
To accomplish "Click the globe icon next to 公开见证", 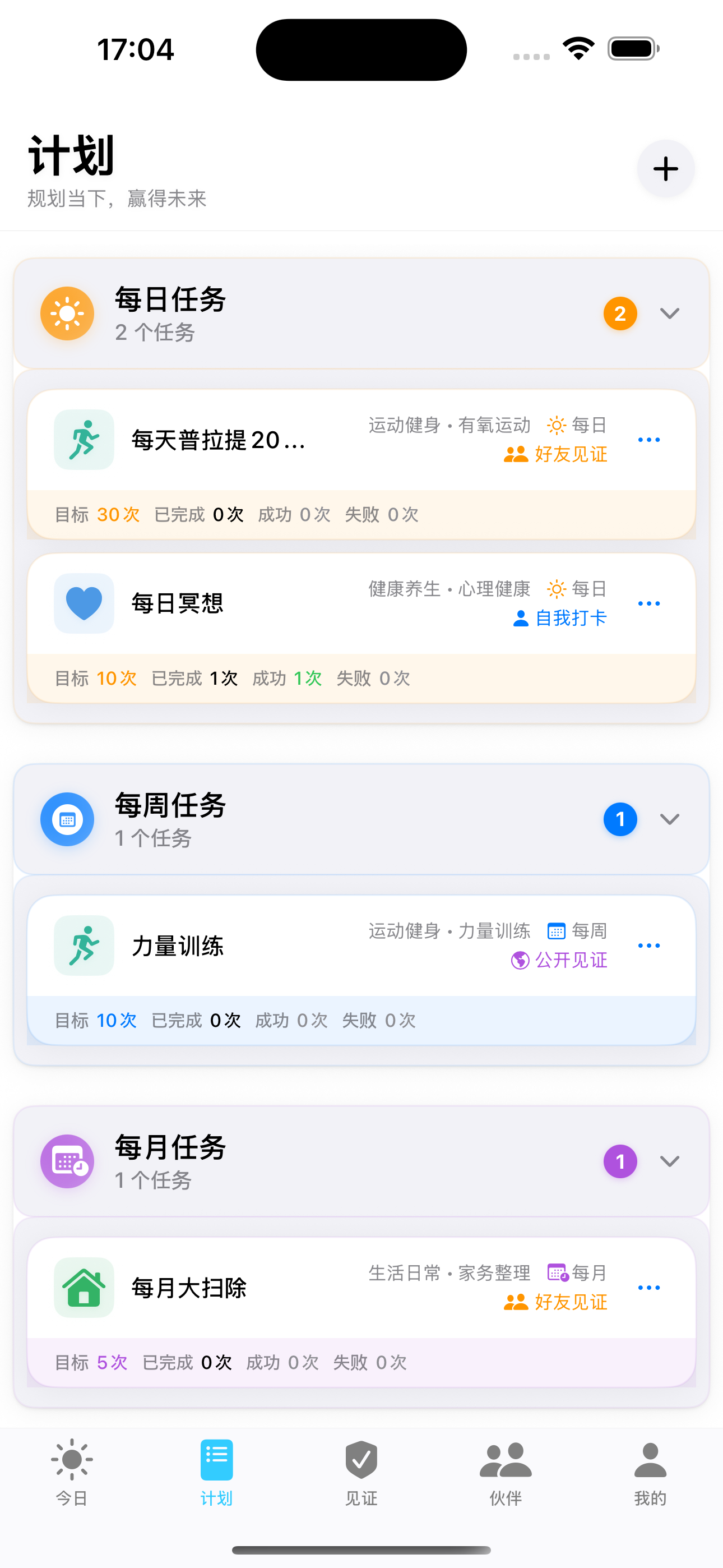I will (520, 961).
